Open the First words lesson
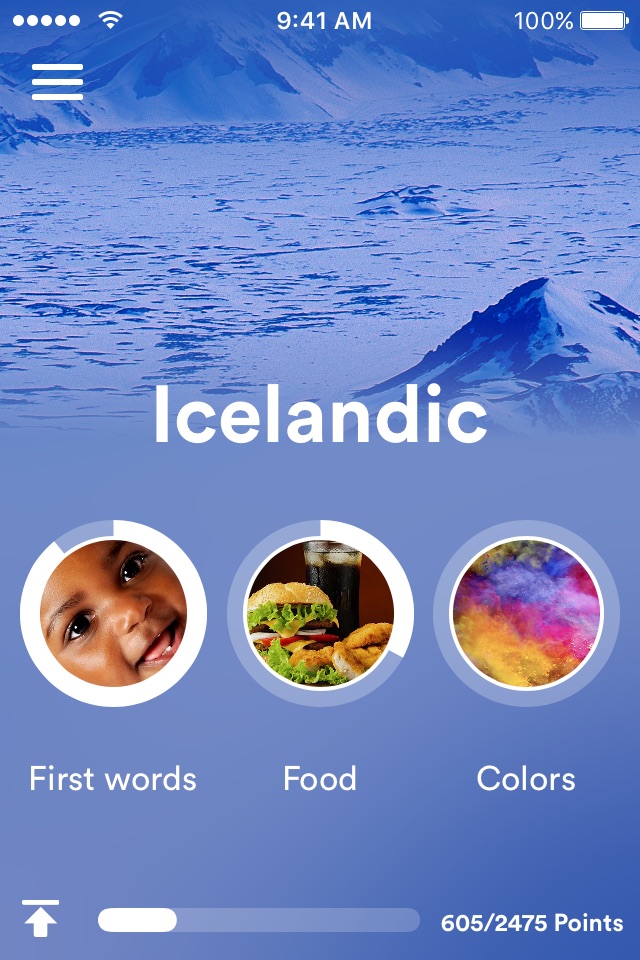Image resolution: width=640 pixels, height=960 pixels. click(113, 613)
